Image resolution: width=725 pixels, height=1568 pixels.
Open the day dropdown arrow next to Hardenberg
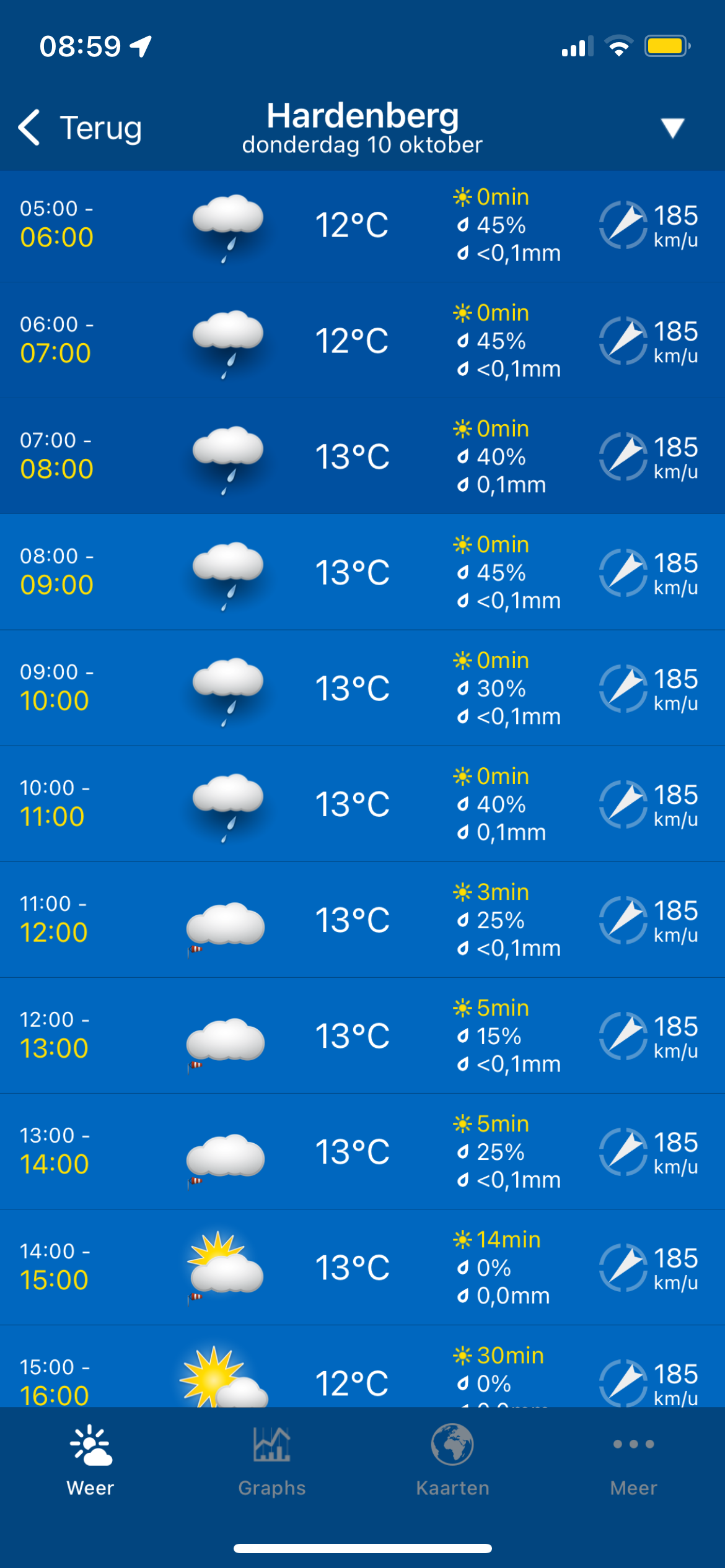pos(672,128)
